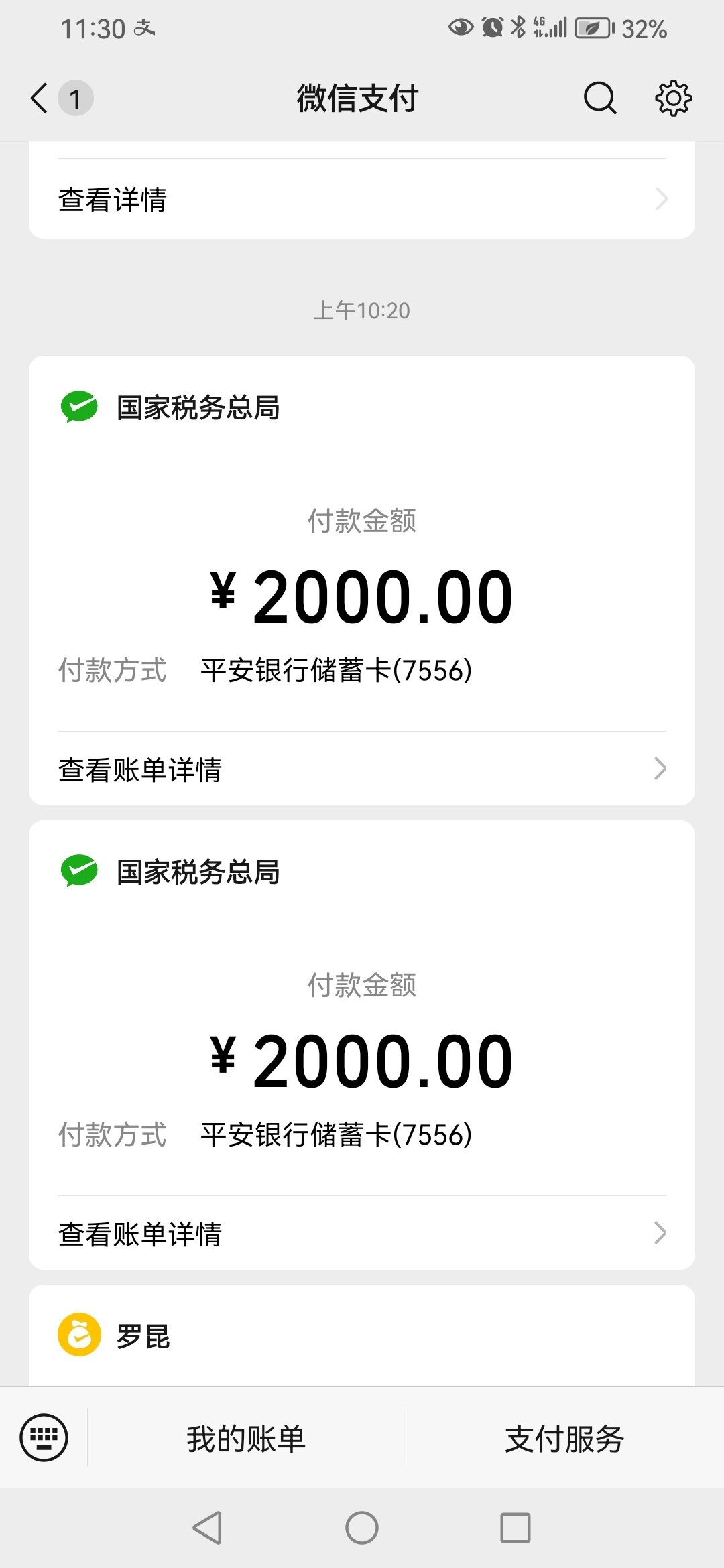This screenshot has height=1568, width=724.
Task: Open the system recent apps button
Action: [516, 1528]
